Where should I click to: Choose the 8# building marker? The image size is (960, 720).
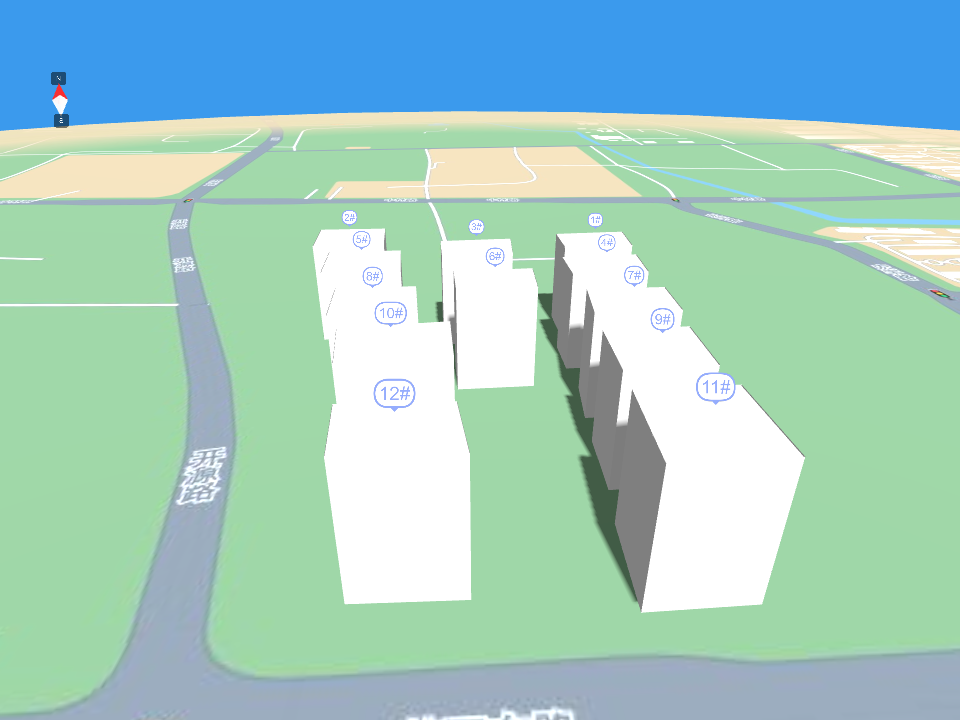372,275
